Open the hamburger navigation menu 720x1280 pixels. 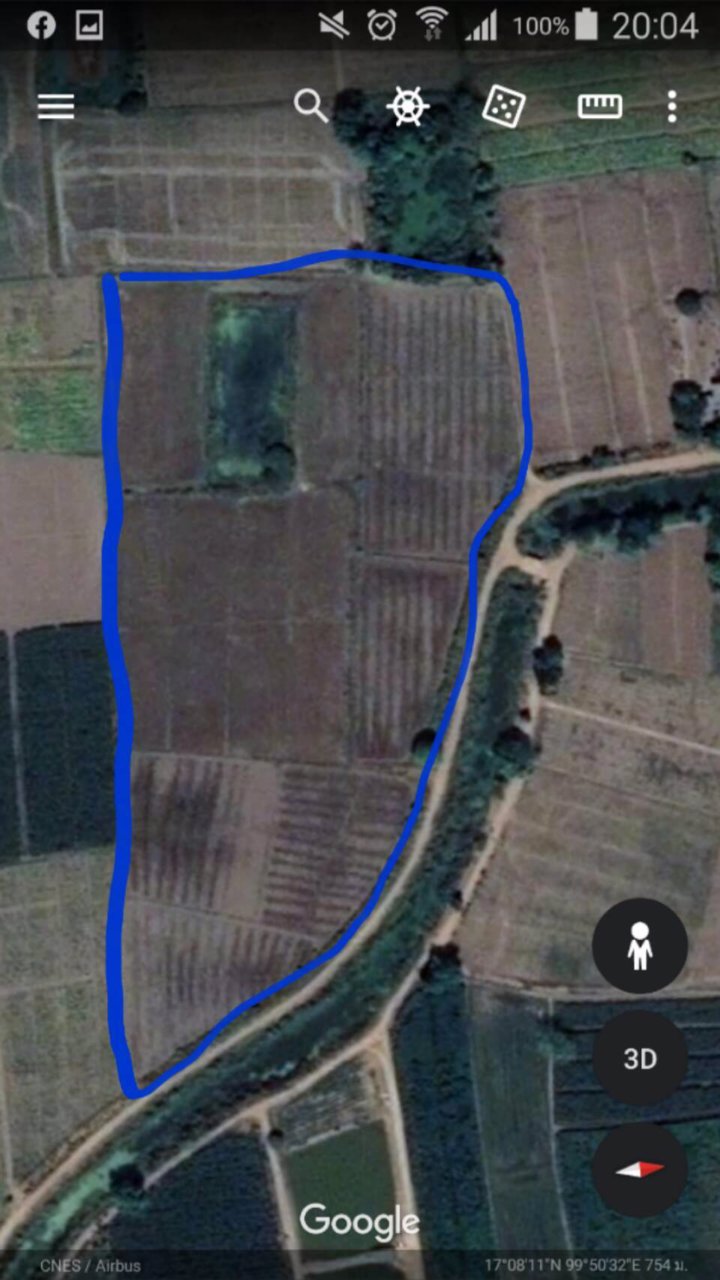[x=56, y=106]
